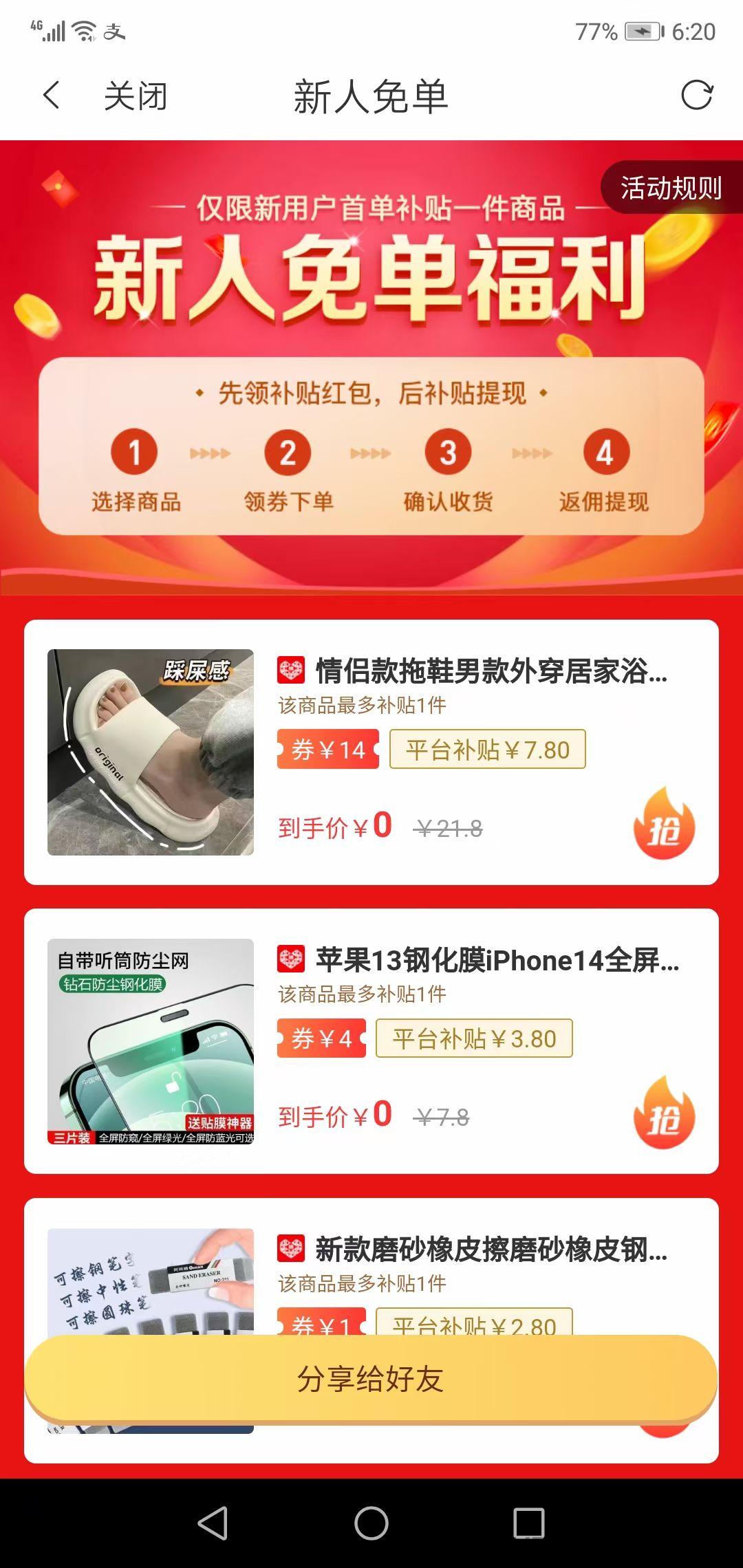The image size is (743, 1568).
Task: Open the 活动规则 activity rules
Action: [671, 188]
